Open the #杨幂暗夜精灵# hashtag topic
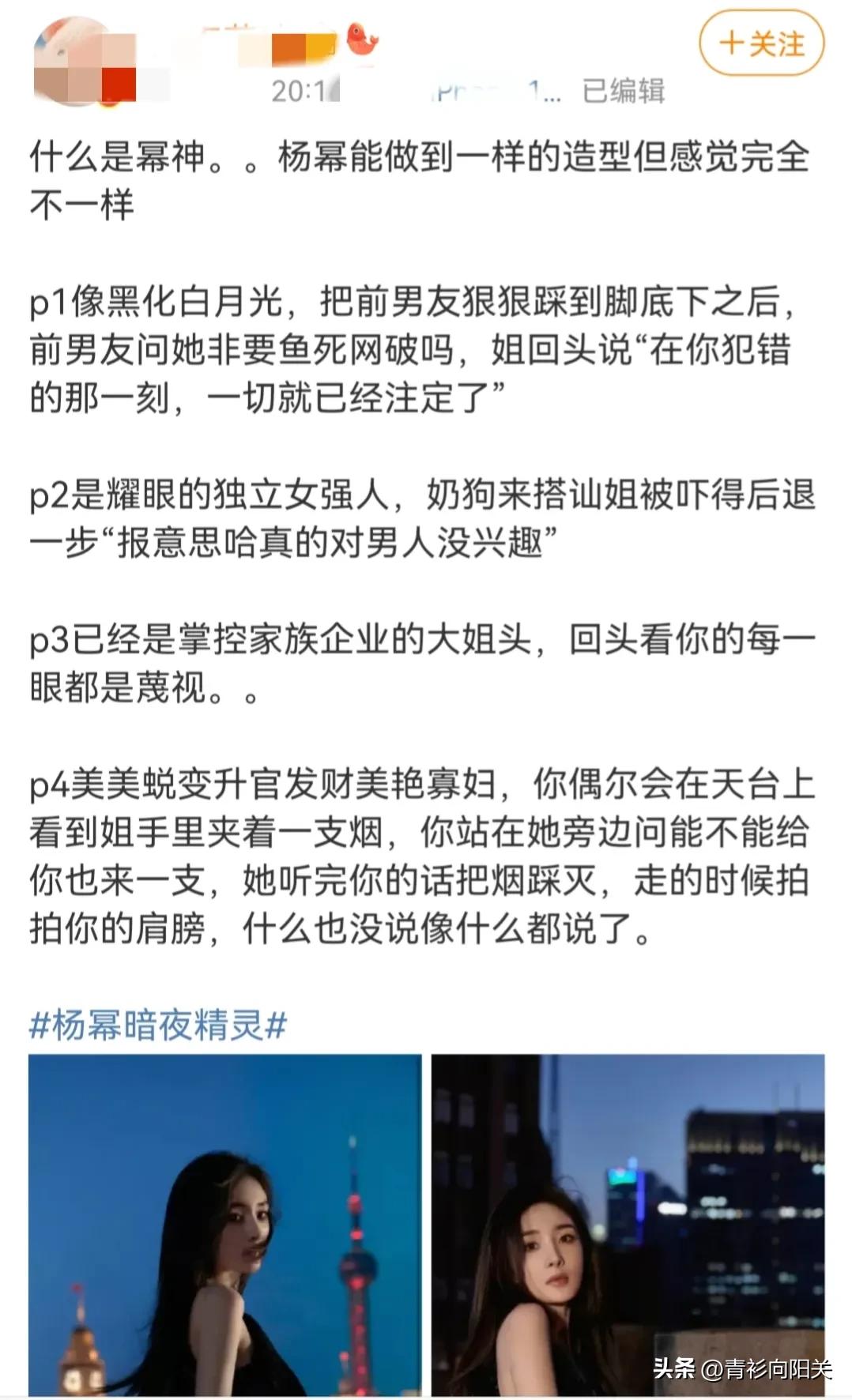 tap(158, 1026)
